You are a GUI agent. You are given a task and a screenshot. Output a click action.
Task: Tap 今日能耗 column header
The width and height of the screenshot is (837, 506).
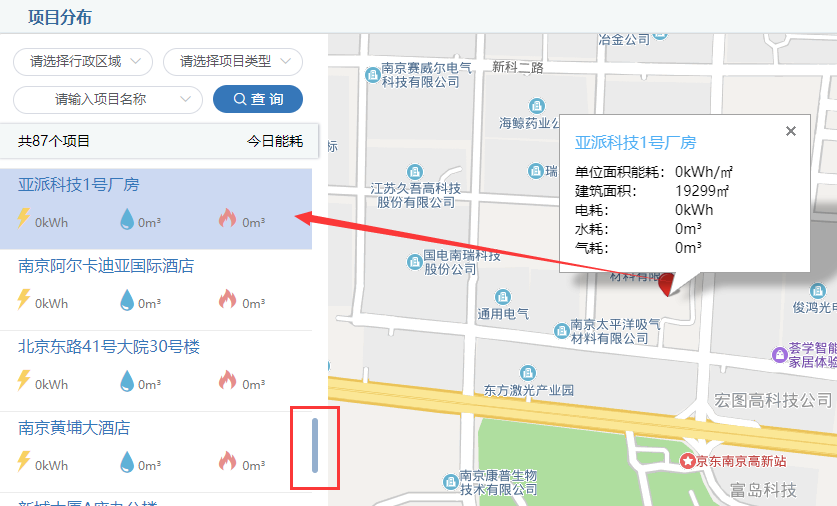click(275, 141)
